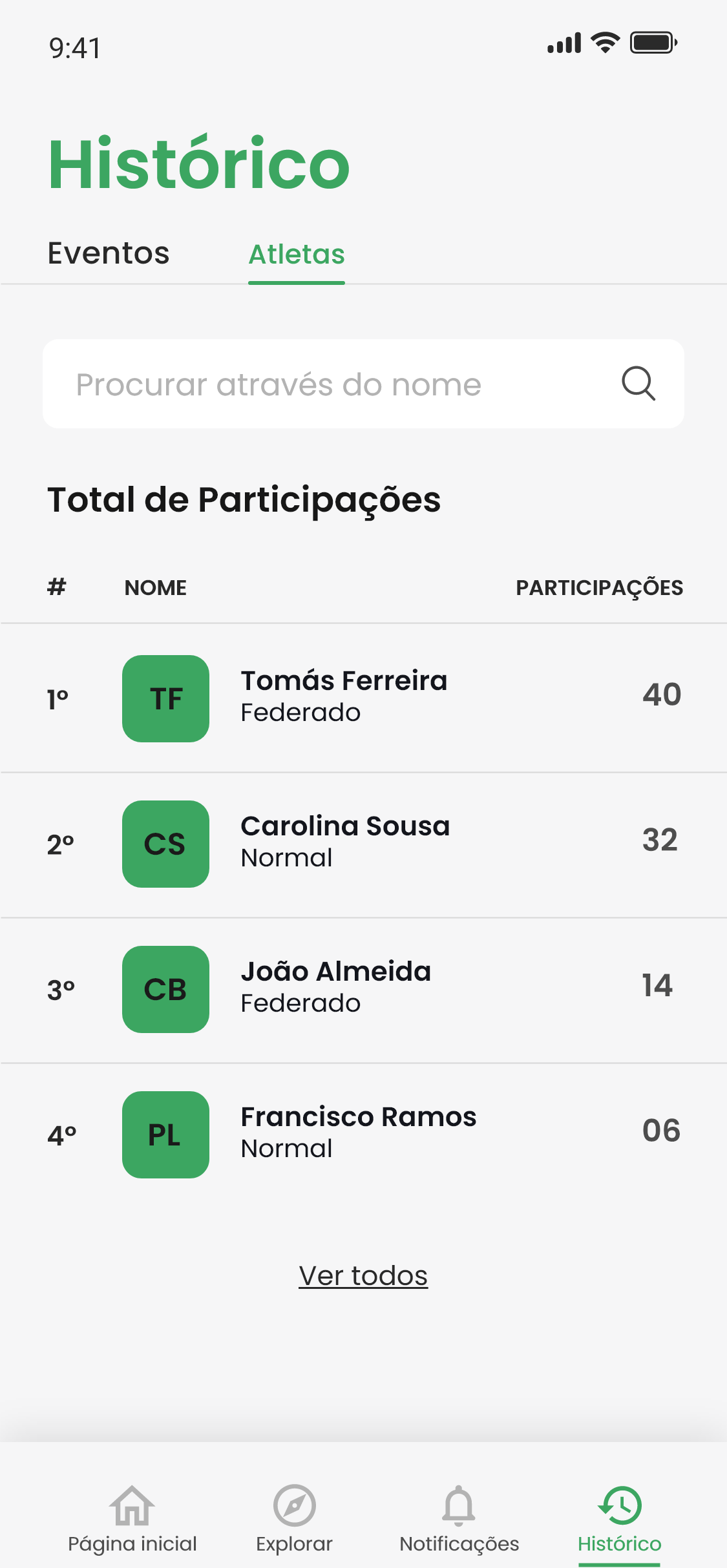Open Ver todos to see all athletes
The image size is (727, 1568).
click(363, 1274)
